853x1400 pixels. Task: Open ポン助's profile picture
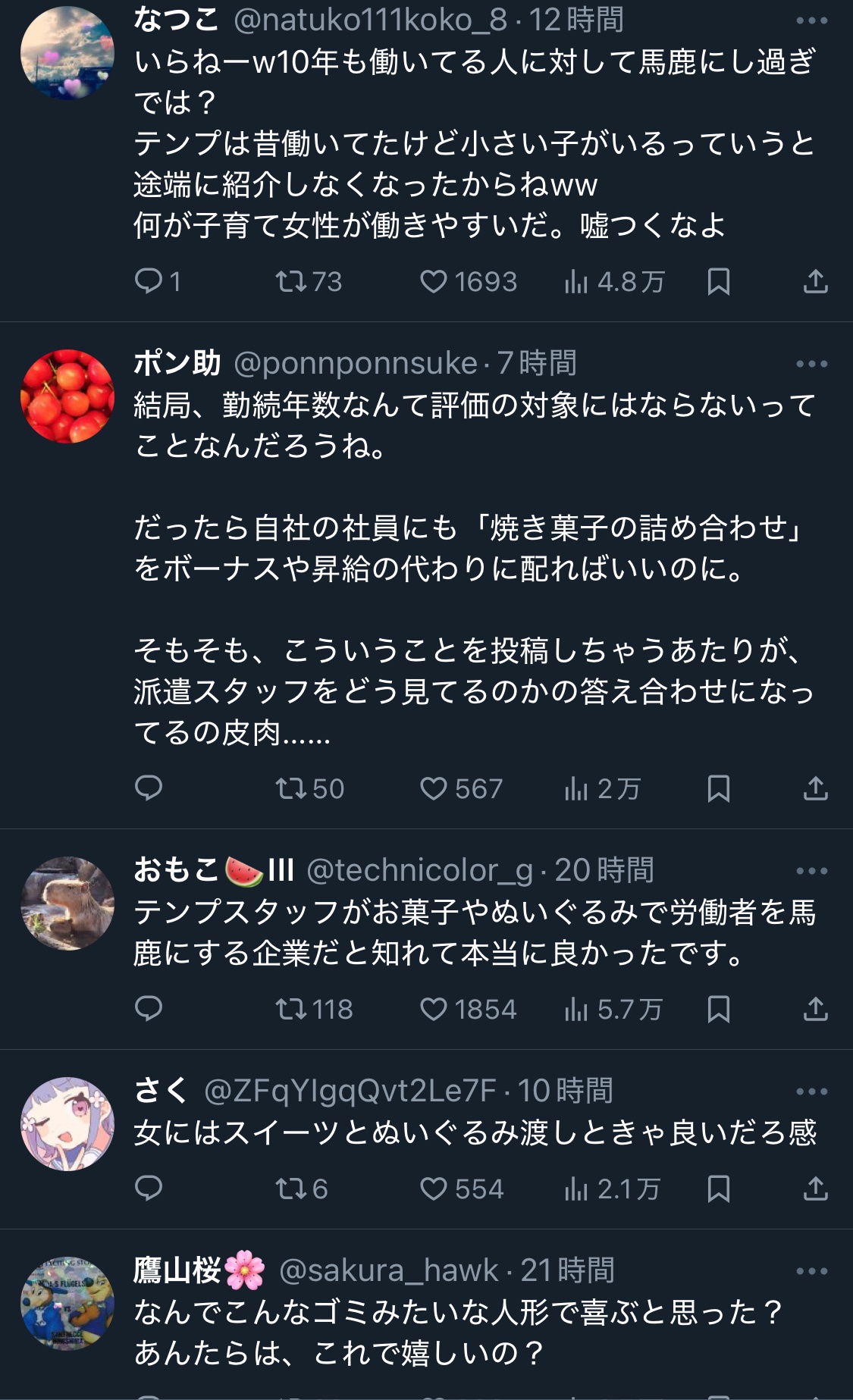coord(67,396)
